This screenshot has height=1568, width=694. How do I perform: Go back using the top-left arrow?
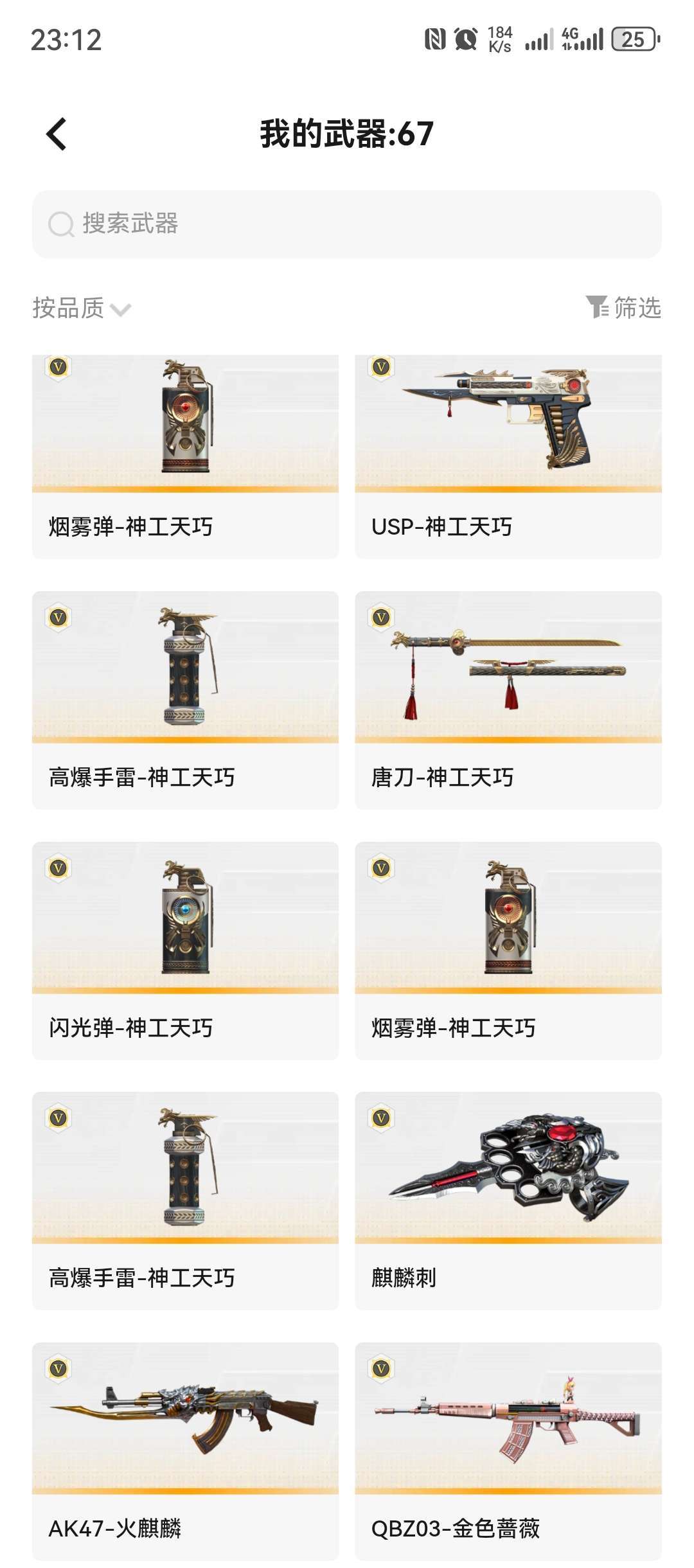click(x=57, y=134)
